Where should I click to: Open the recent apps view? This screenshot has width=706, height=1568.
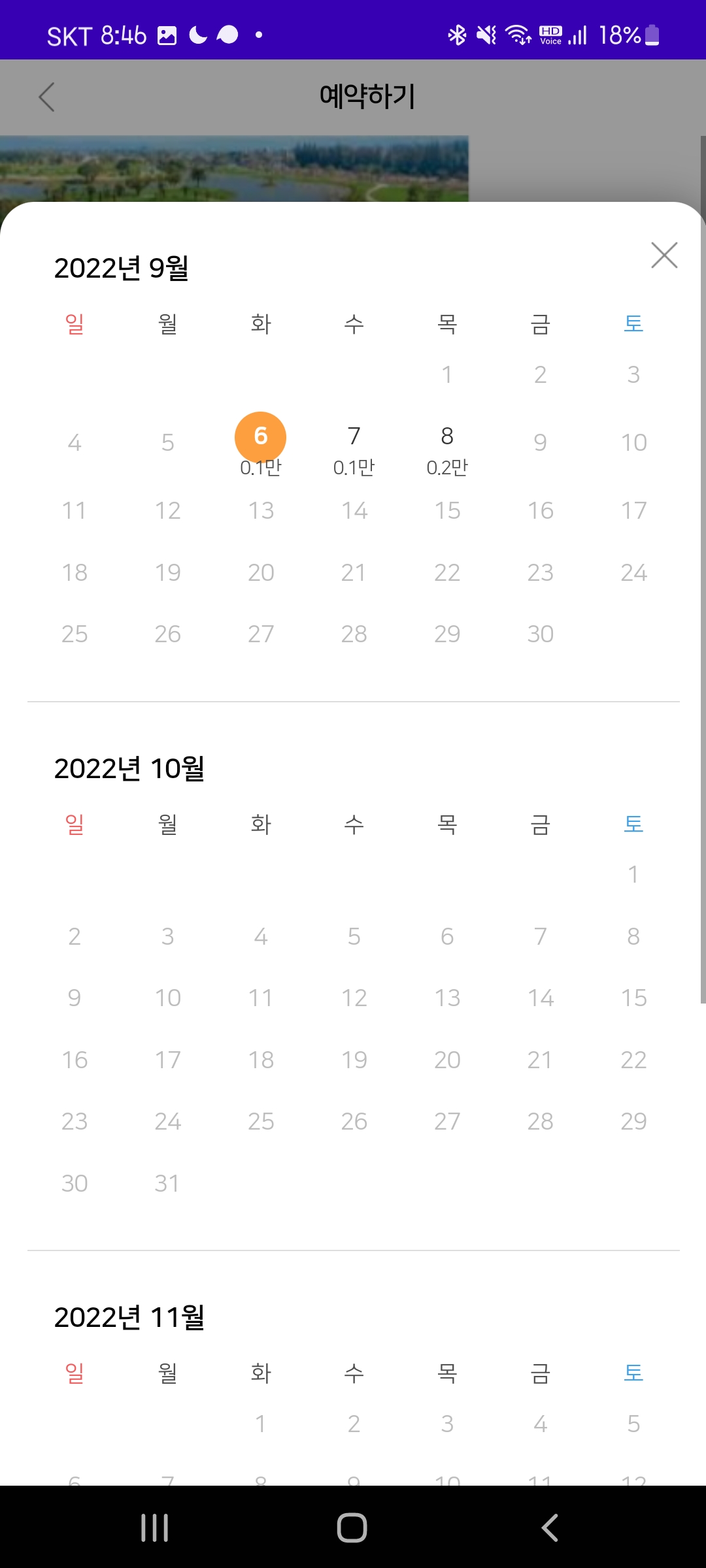click(x=155, y=1527)
